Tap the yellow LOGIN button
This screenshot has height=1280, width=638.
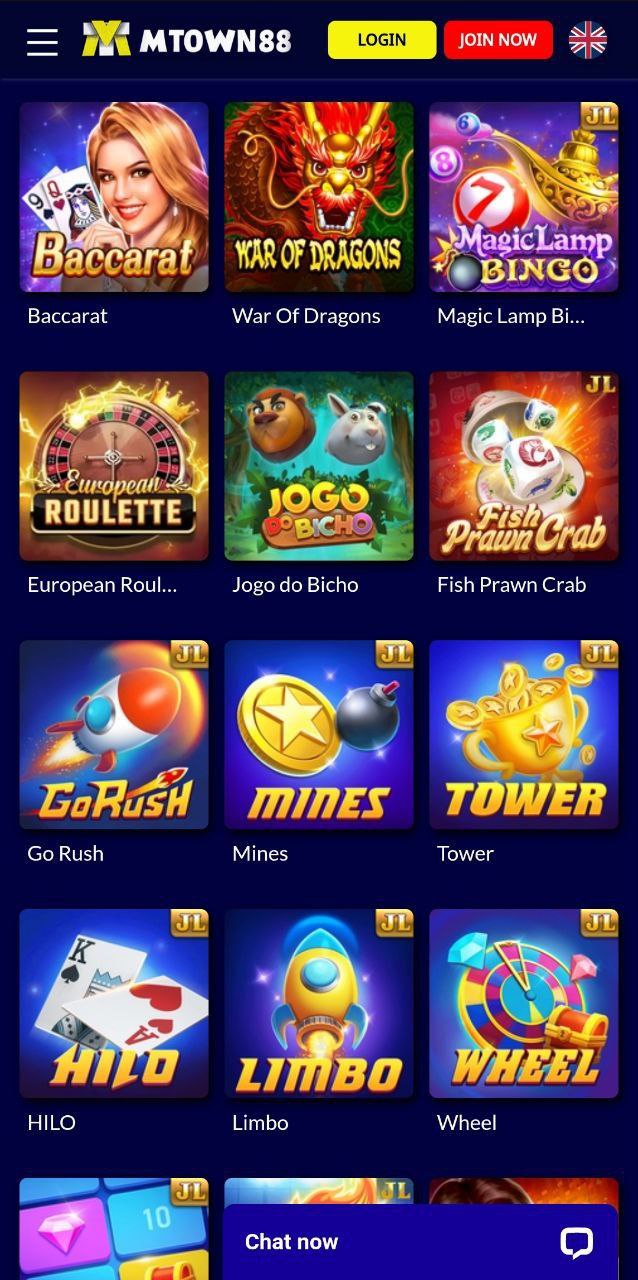point(382,40)
